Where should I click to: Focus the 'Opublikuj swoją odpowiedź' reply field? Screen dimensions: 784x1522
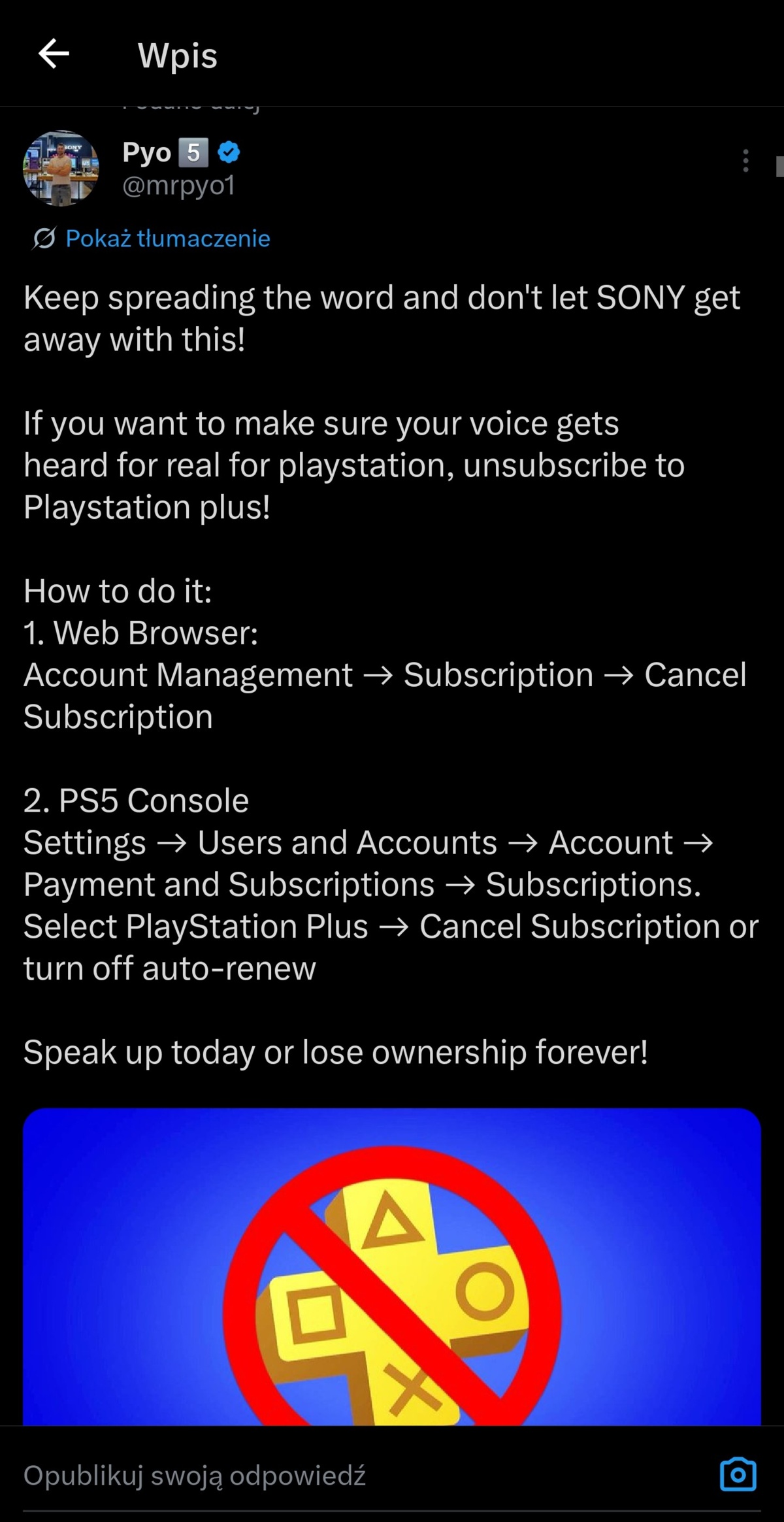366,1476
